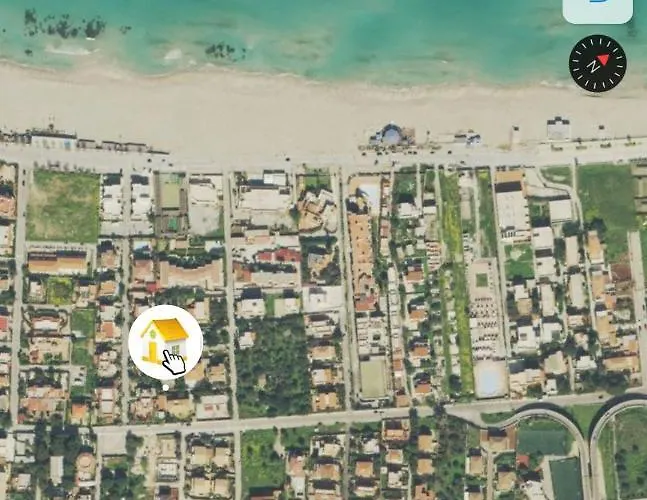Tap the compass to reset map orientation
647x500 pixels.
pyautogui.click(x=597, y=64)
